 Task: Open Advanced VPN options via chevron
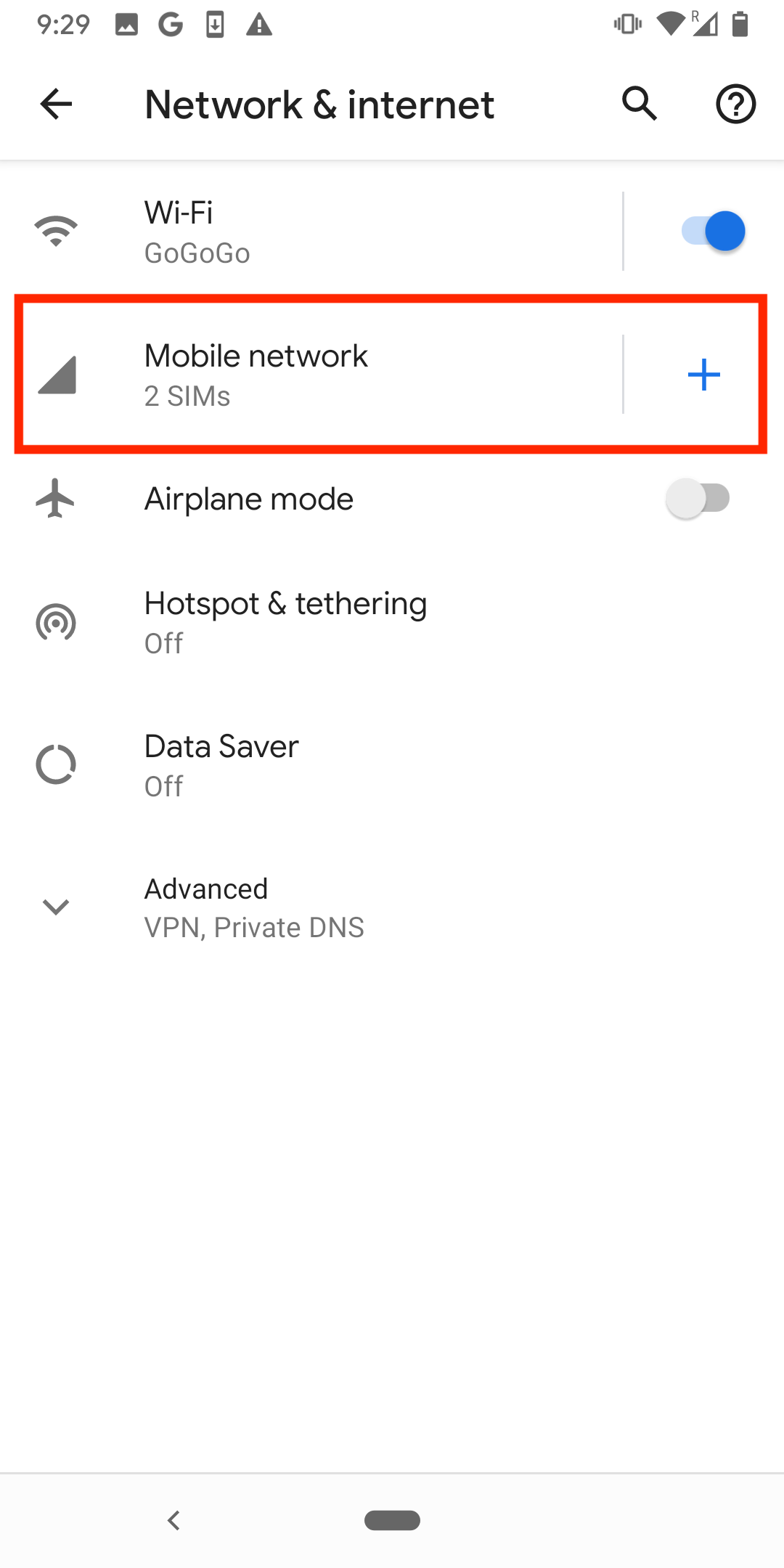55,907
